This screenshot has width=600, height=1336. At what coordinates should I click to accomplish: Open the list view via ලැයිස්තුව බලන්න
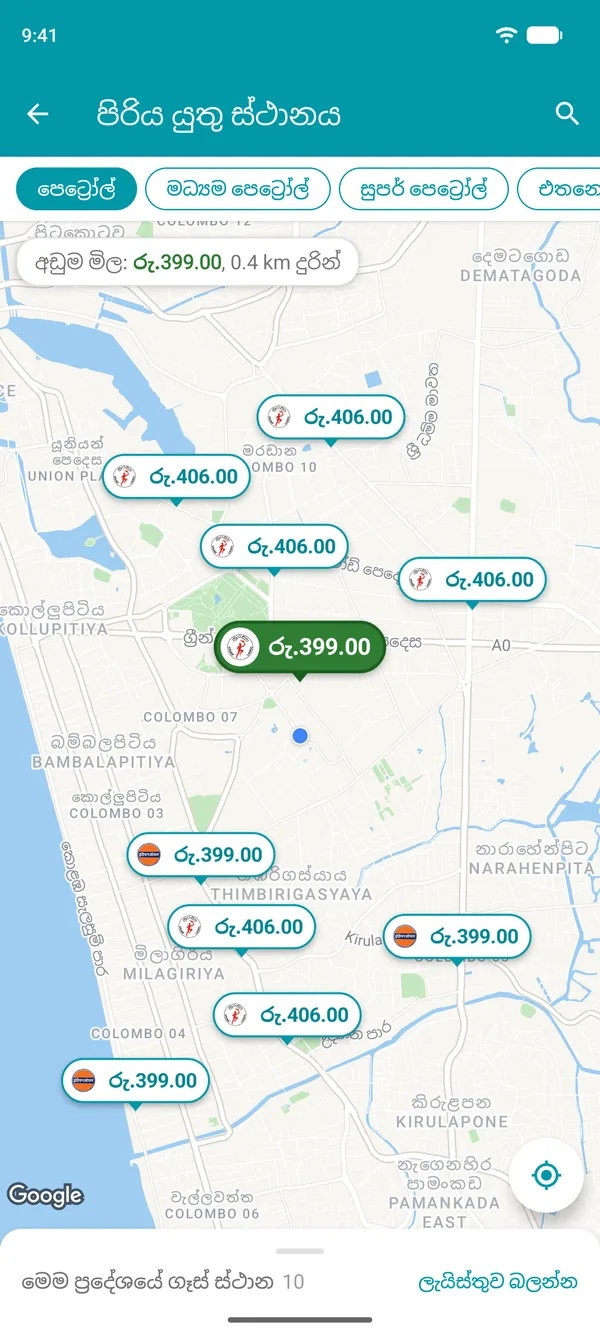[x=498, y=1282]
